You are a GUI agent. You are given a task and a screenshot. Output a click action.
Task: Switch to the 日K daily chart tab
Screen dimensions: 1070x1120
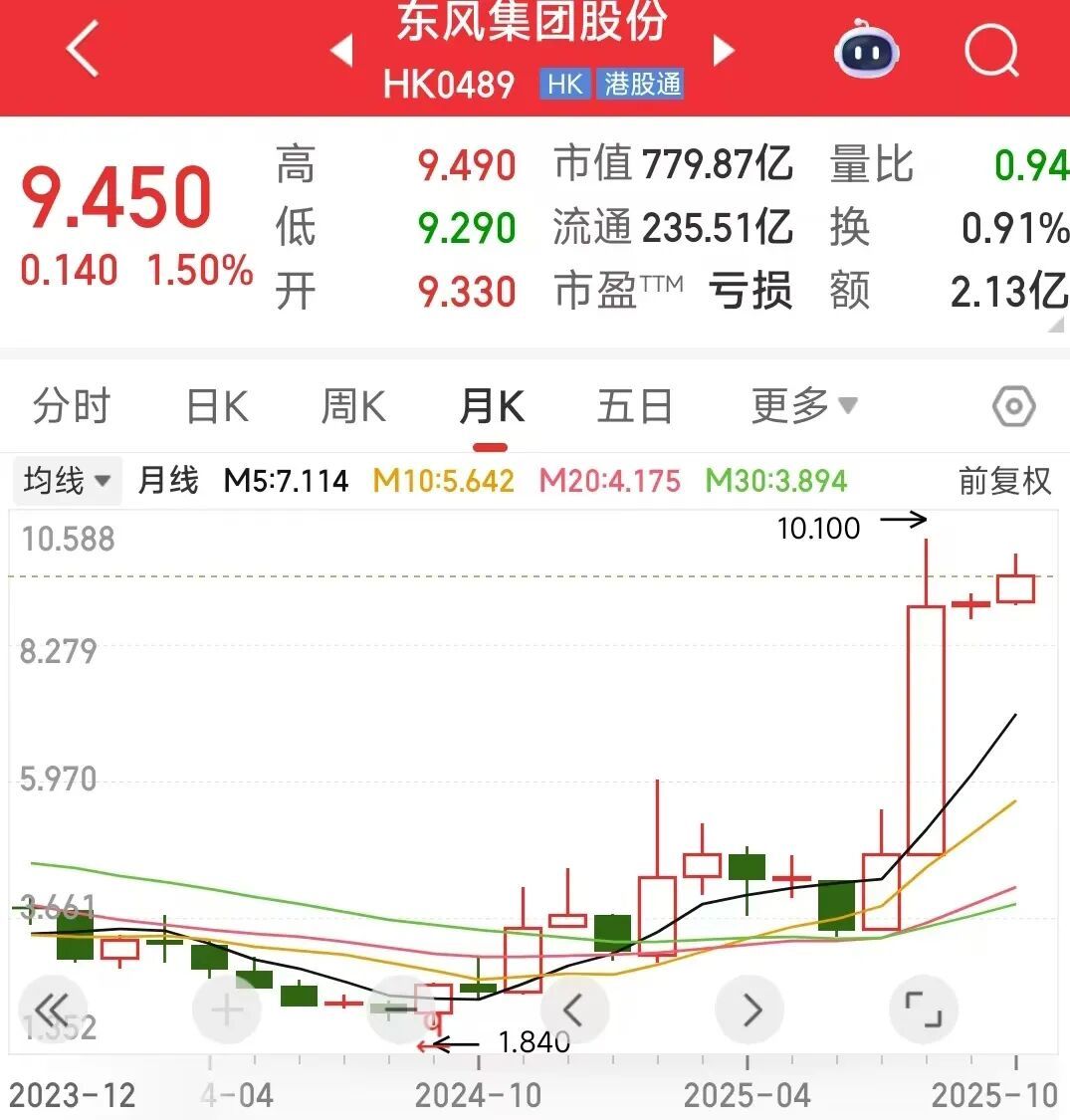(x=215, y=405)
